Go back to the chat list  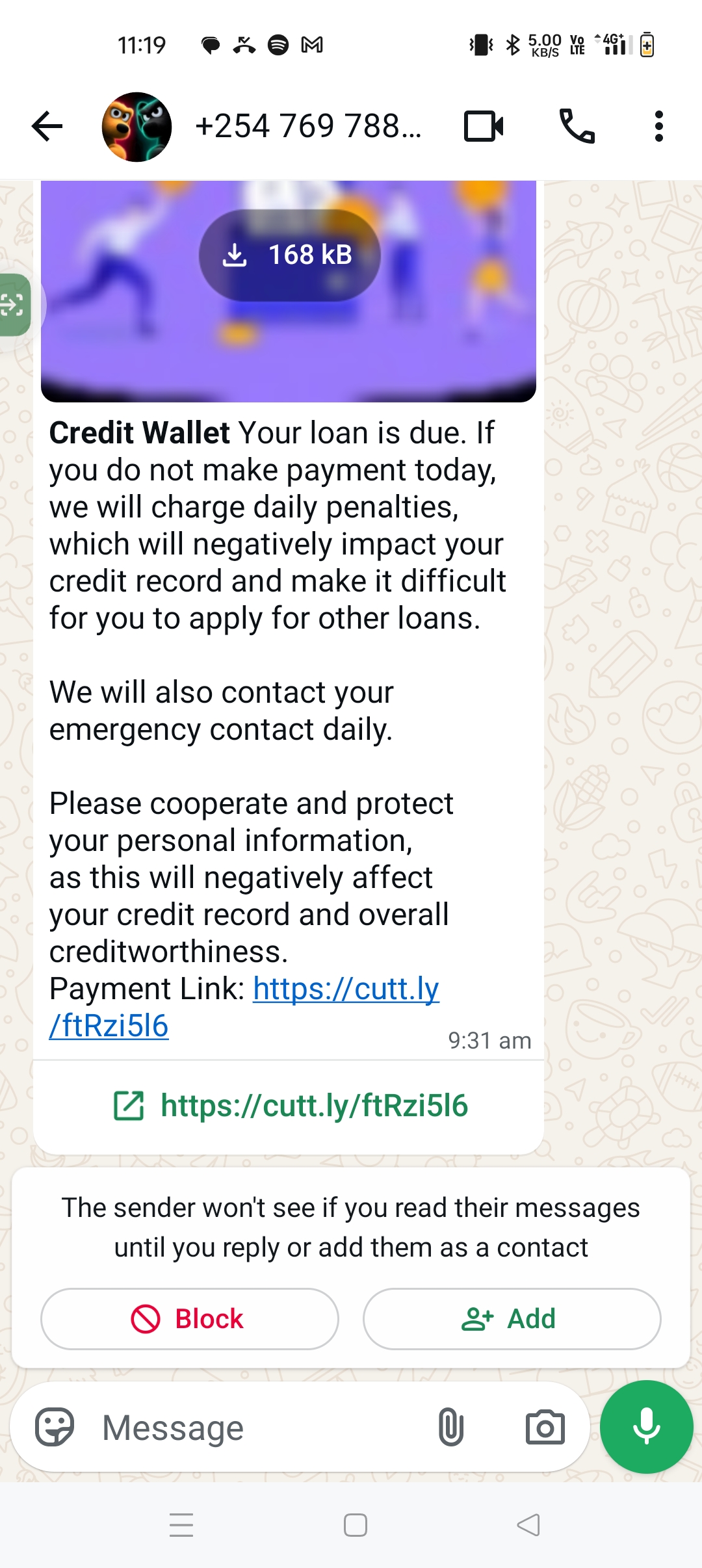[47, 126]
